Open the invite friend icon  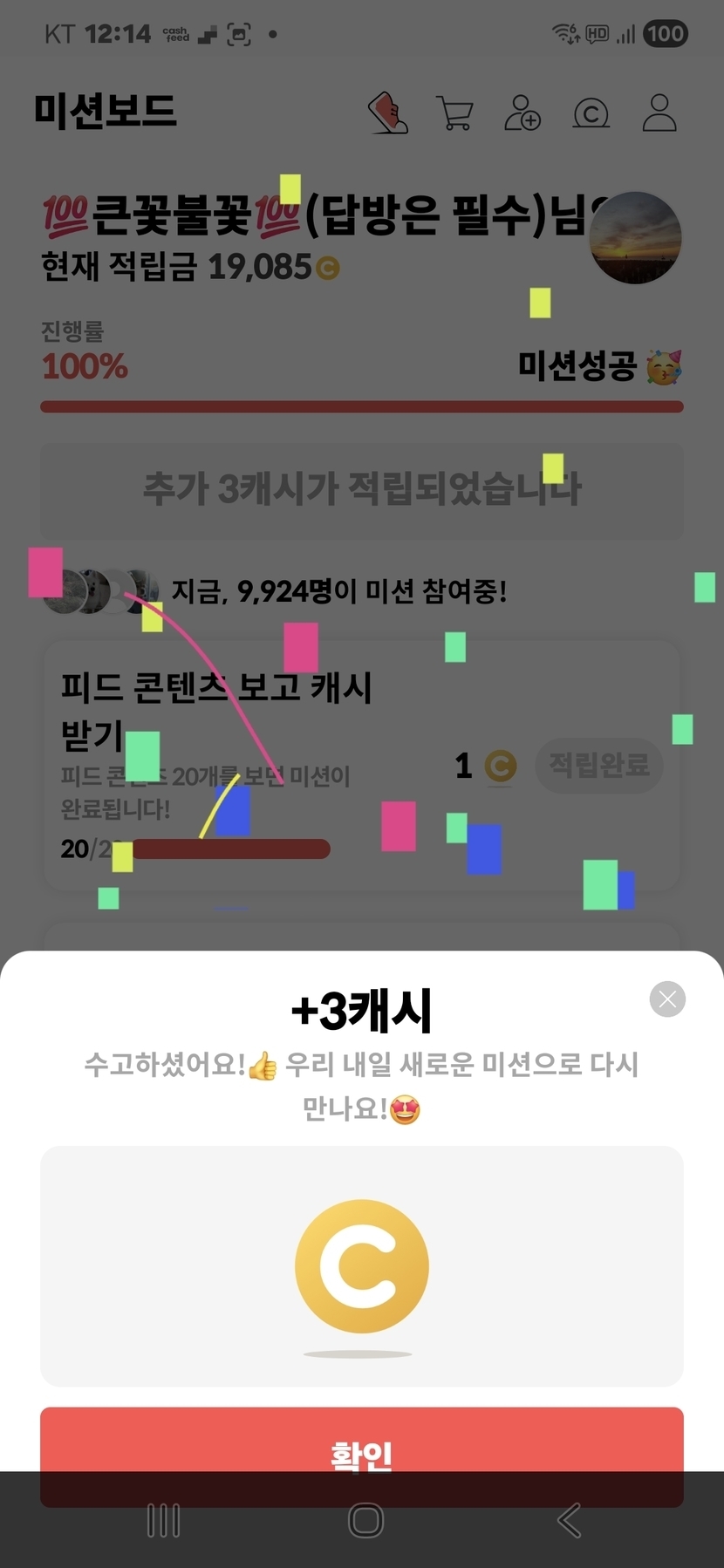[522, 113]
